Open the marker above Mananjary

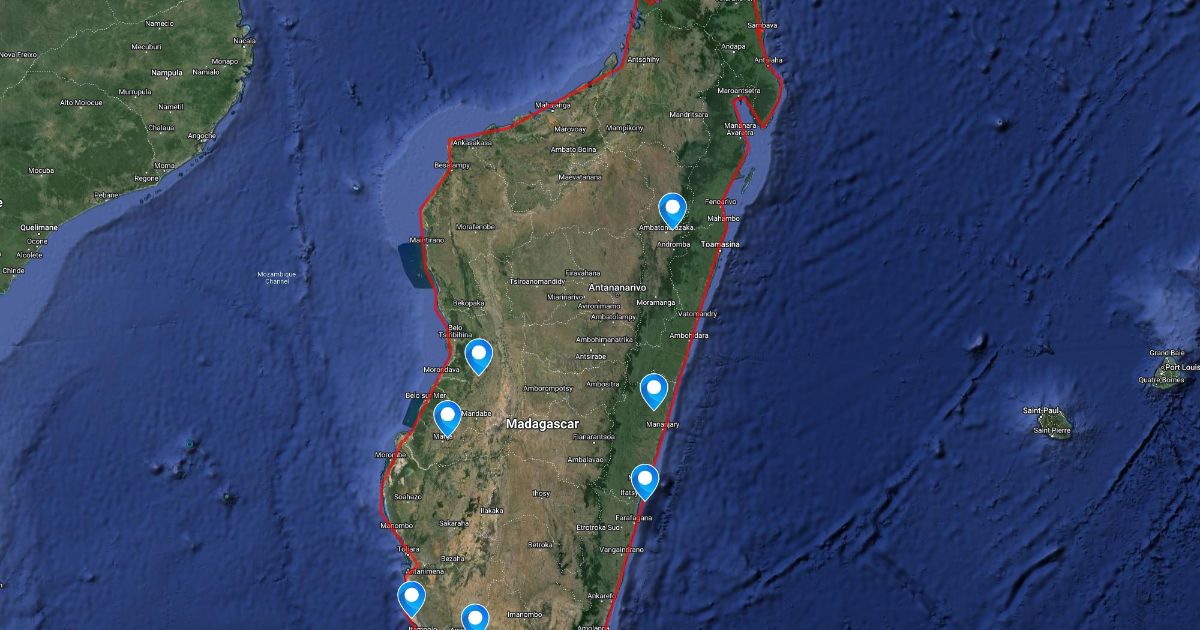pyautogui.click(x=653, y=390)
